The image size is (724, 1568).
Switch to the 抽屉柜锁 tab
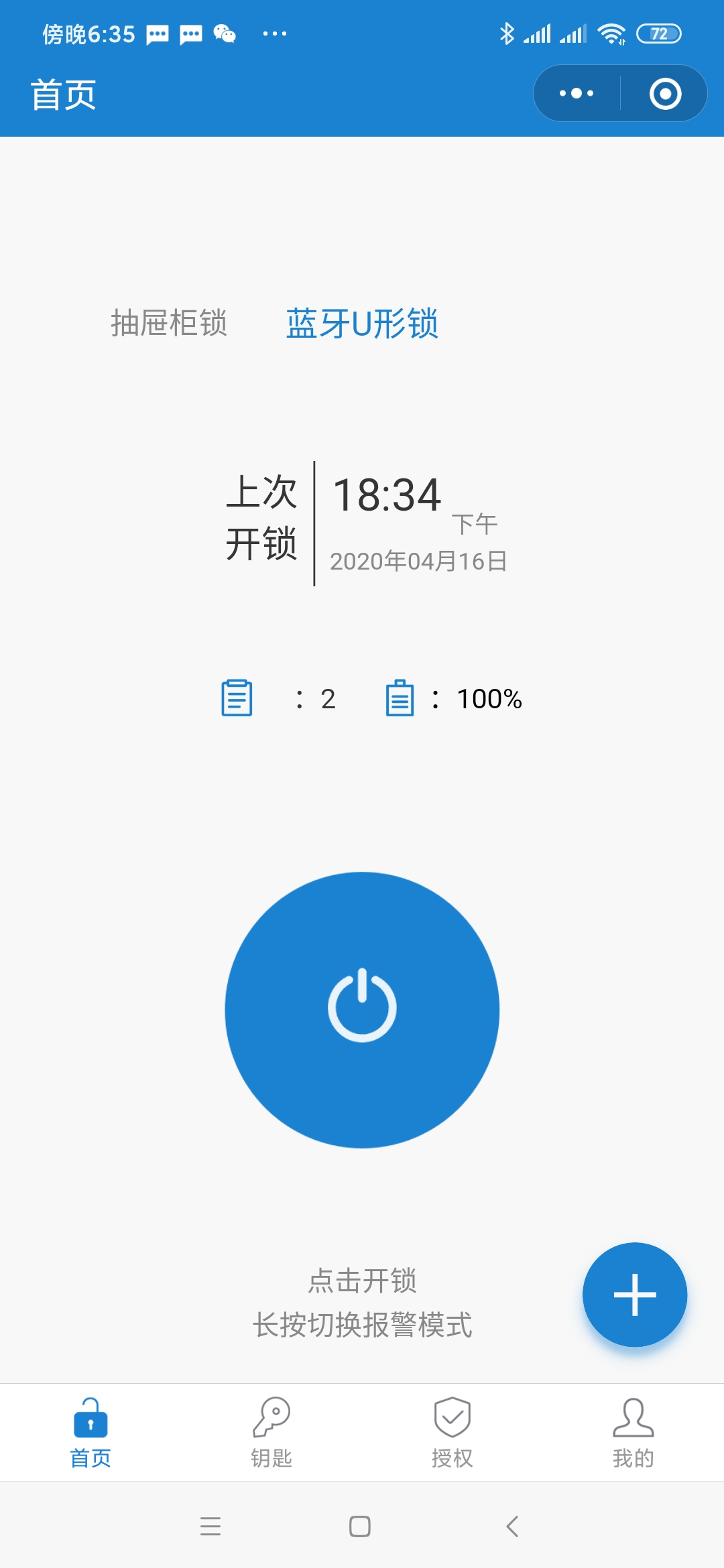[x=170, y=324]
